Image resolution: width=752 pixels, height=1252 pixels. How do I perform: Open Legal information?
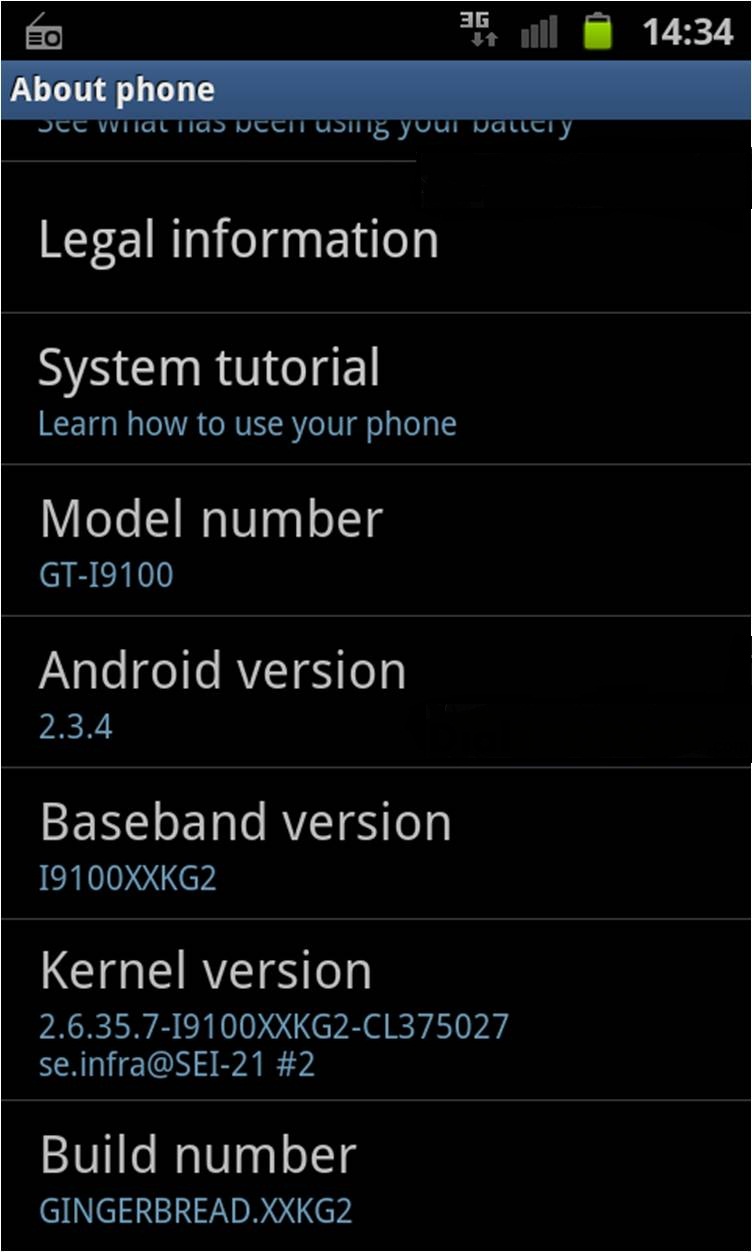376,237
